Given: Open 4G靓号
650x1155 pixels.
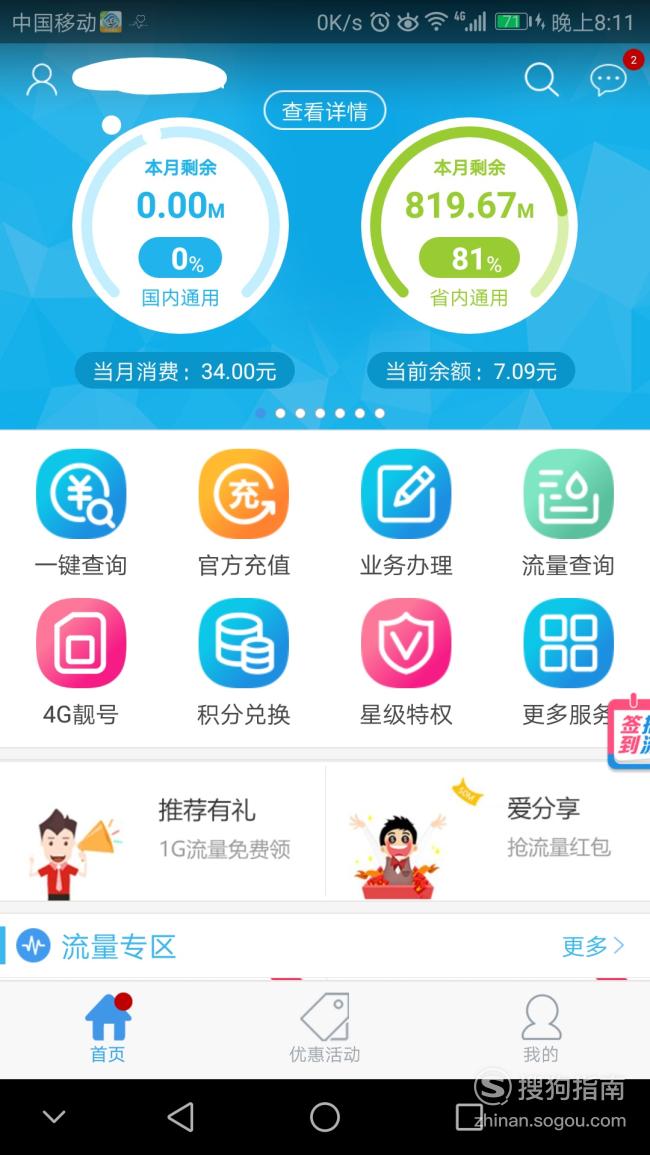Looking at the screenshot, I should (x=81, y=662).
